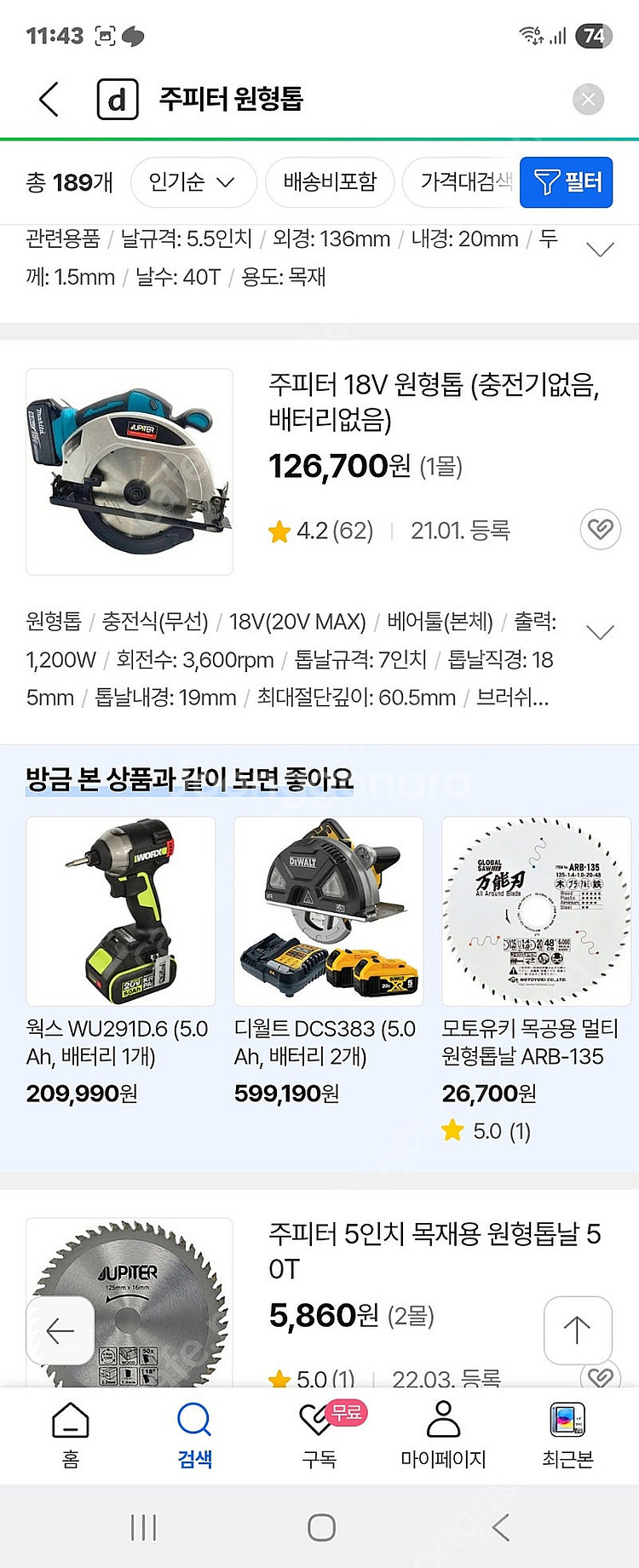Viewport: 639px width, 1568px height.
Task: Jump to top with the up arrow
Action: pos(577,1330)
